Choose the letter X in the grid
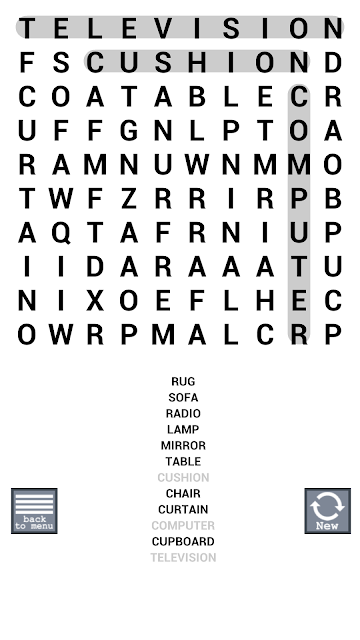Image resolution: width=360 pixels, height=640 pixels. pos(95,301)
